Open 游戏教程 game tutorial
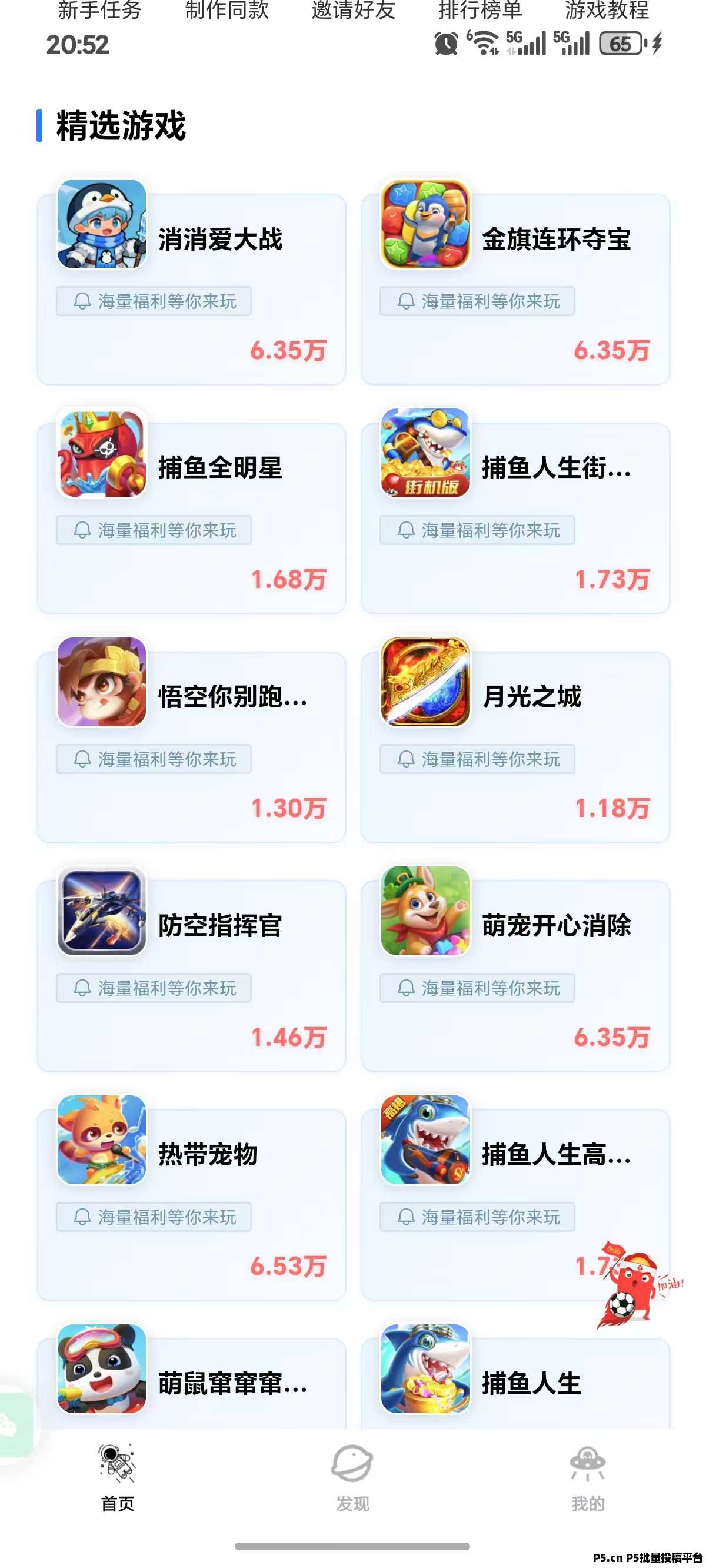This screenshot has width=706, height=1568. click(x=607, y=10)
